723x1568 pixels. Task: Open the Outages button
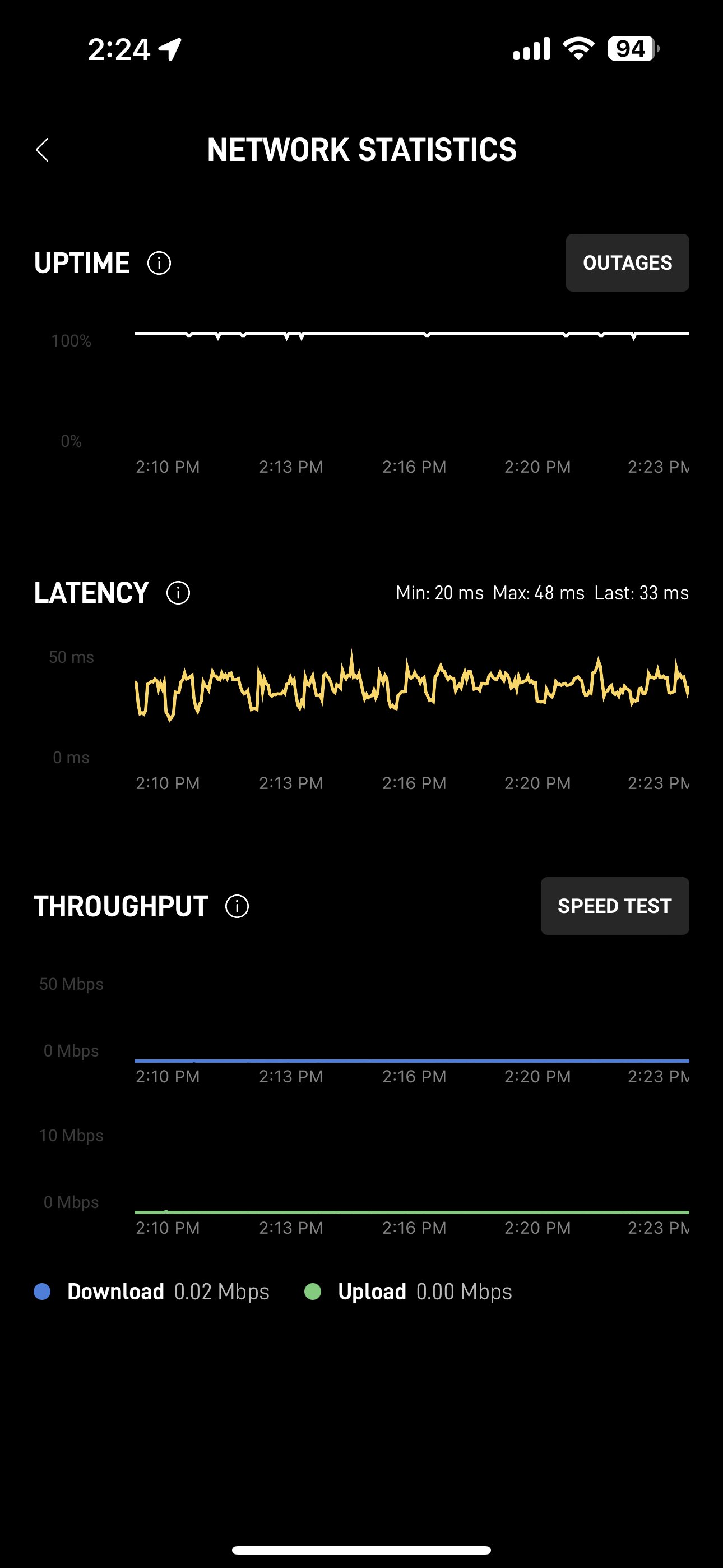[628, 263]
